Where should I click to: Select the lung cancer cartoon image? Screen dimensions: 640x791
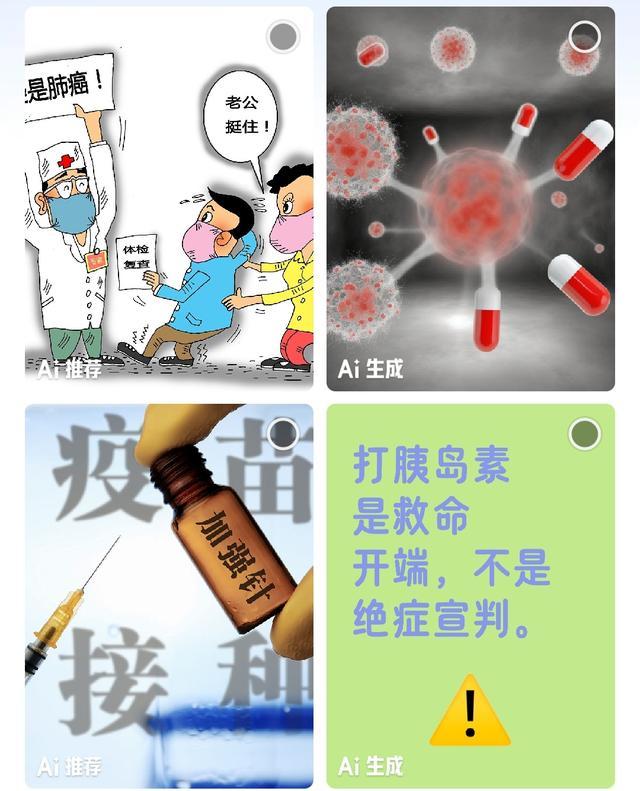pos(284,38)
